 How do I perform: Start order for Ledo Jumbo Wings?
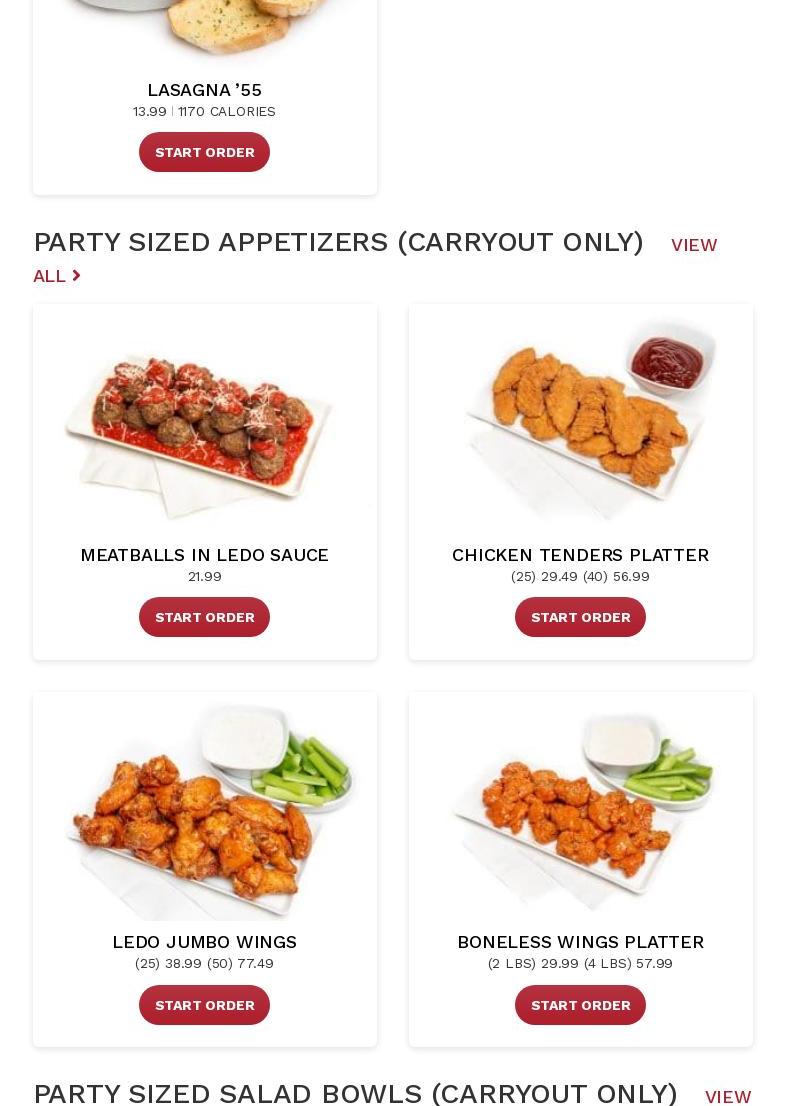click(204, 1005)
